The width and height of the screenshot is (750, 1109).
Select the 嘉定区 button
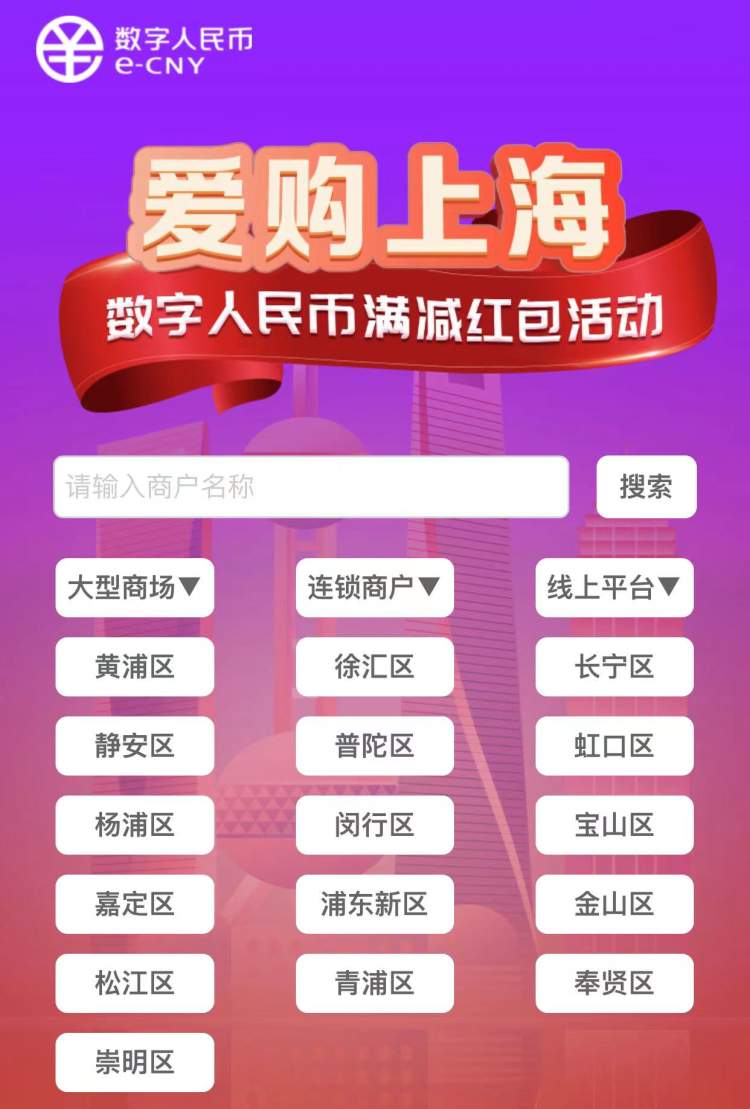pyautogui.click(x=134, y=904)
